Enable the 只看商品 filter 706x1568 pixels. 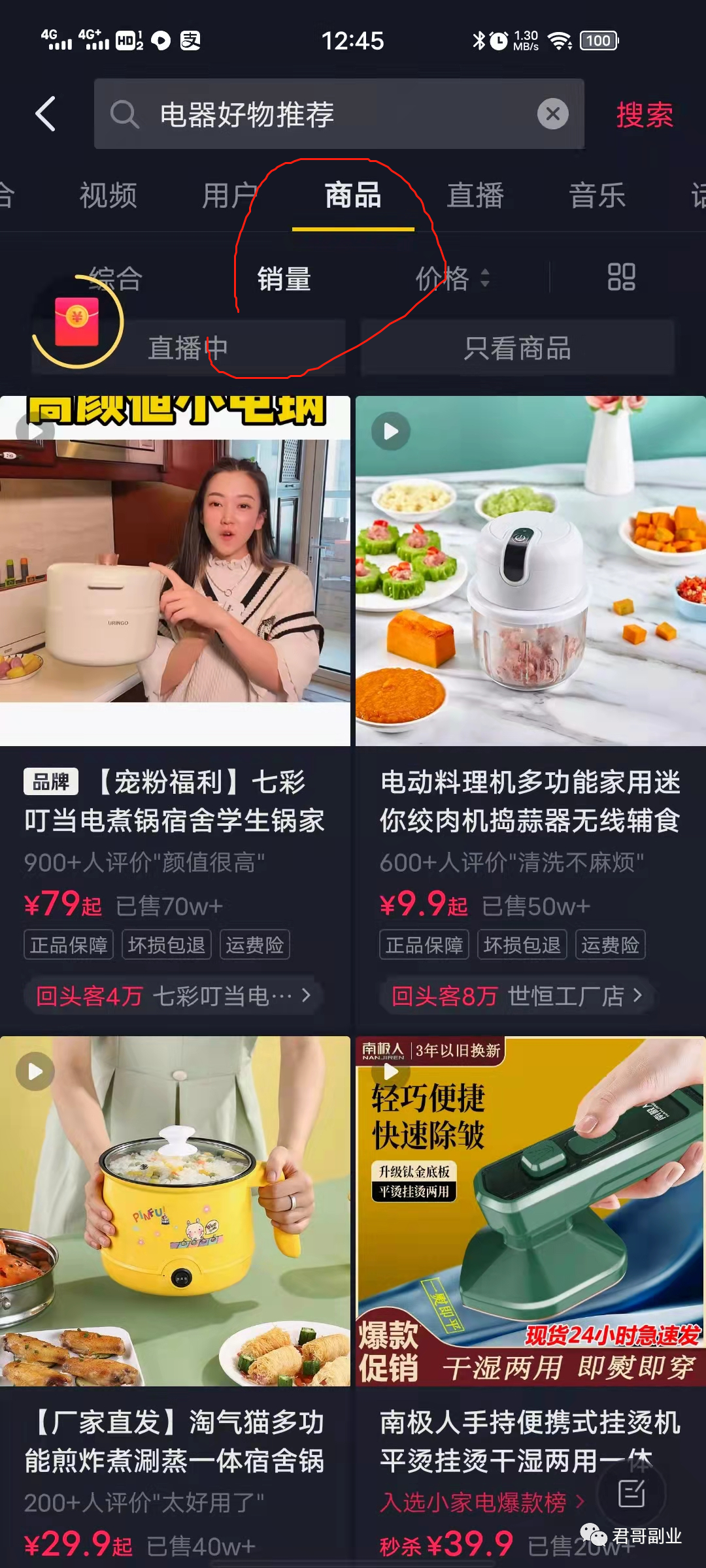click(517, 348)
